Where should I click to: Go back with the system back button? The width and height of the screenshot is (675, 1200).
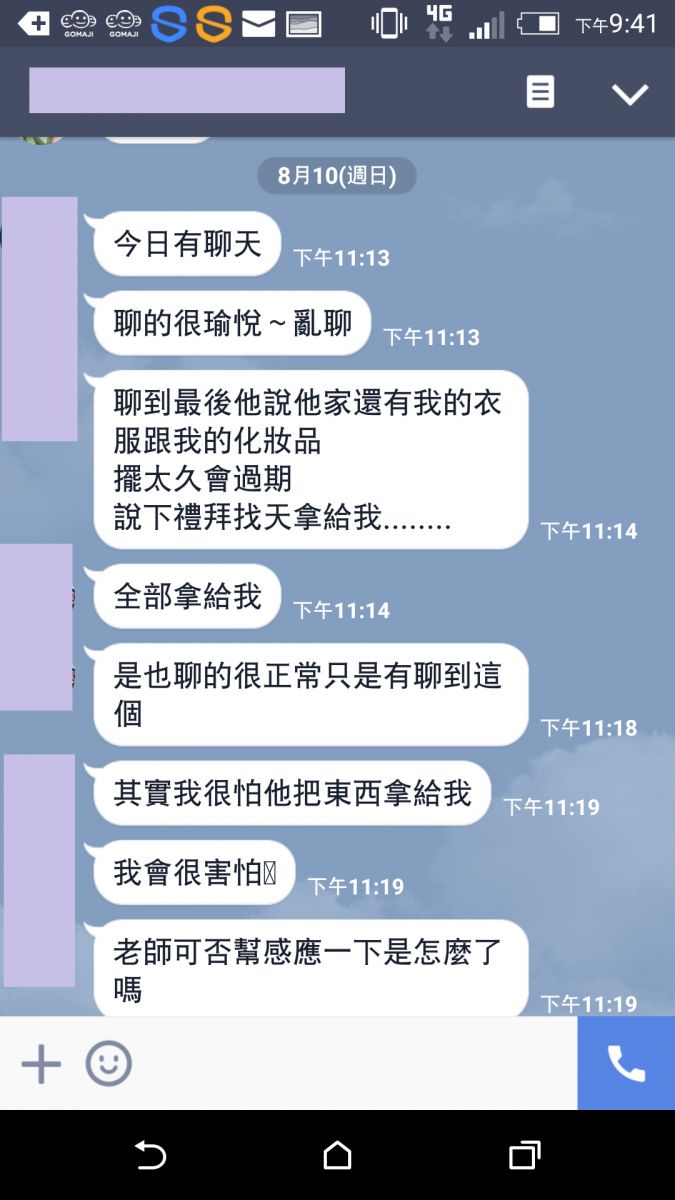click(x=150, y=1156)
